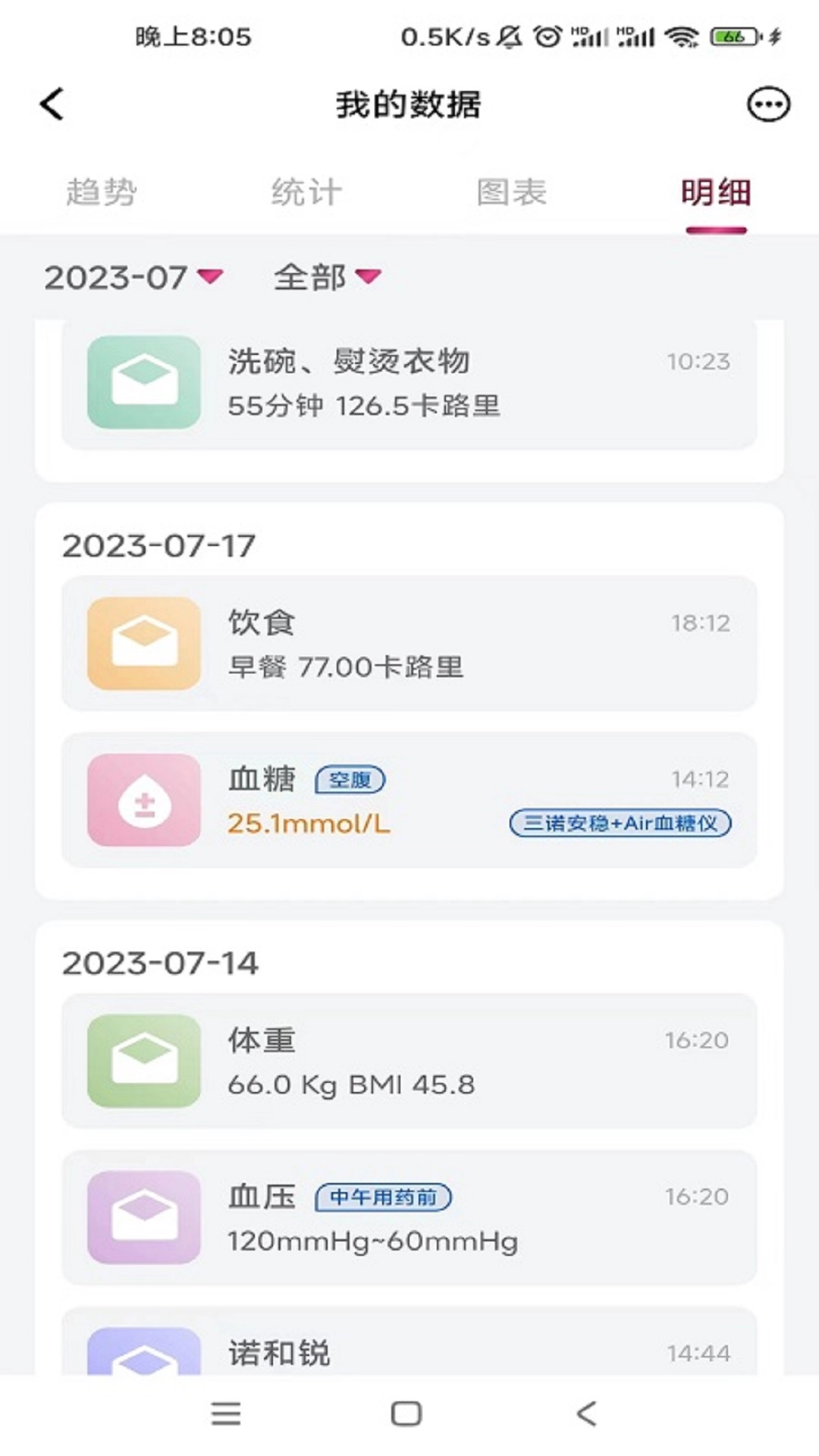The width and height of the screenshot is (819, 1456).
Task: Open the housework record envelope icon
Action: (144, 381)
